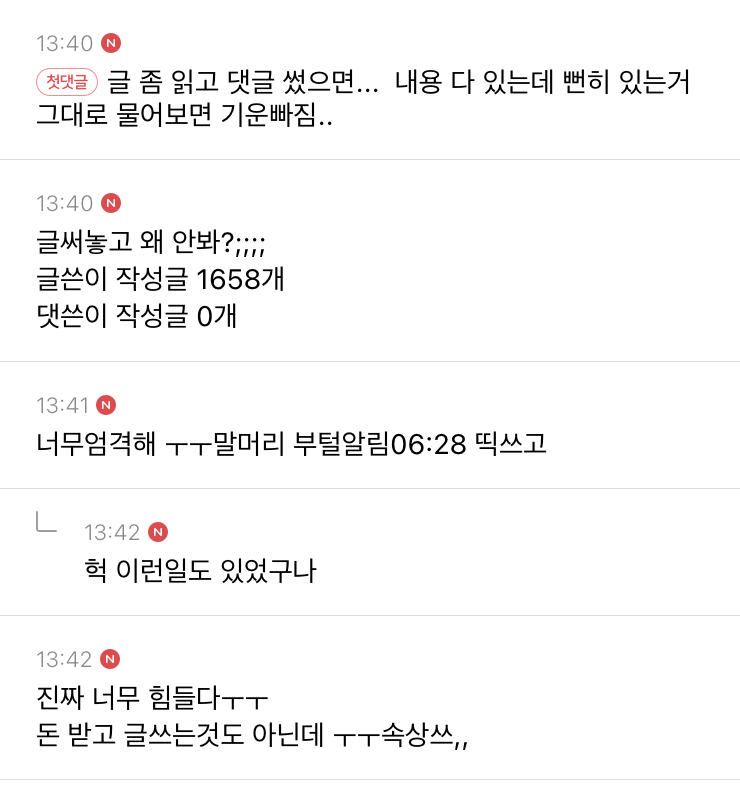Tap the comment 진짜 너무 힘들다
This screenshot has height=790, width=740.
370,698
